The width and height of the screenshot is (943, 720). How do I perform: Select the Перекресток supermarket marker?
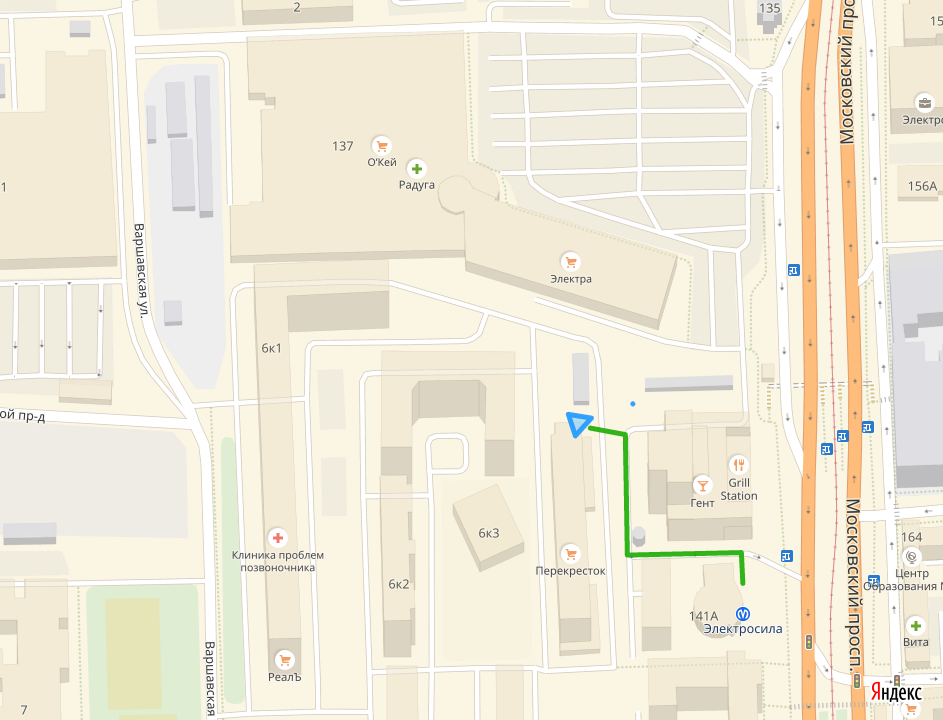[570, 553]
